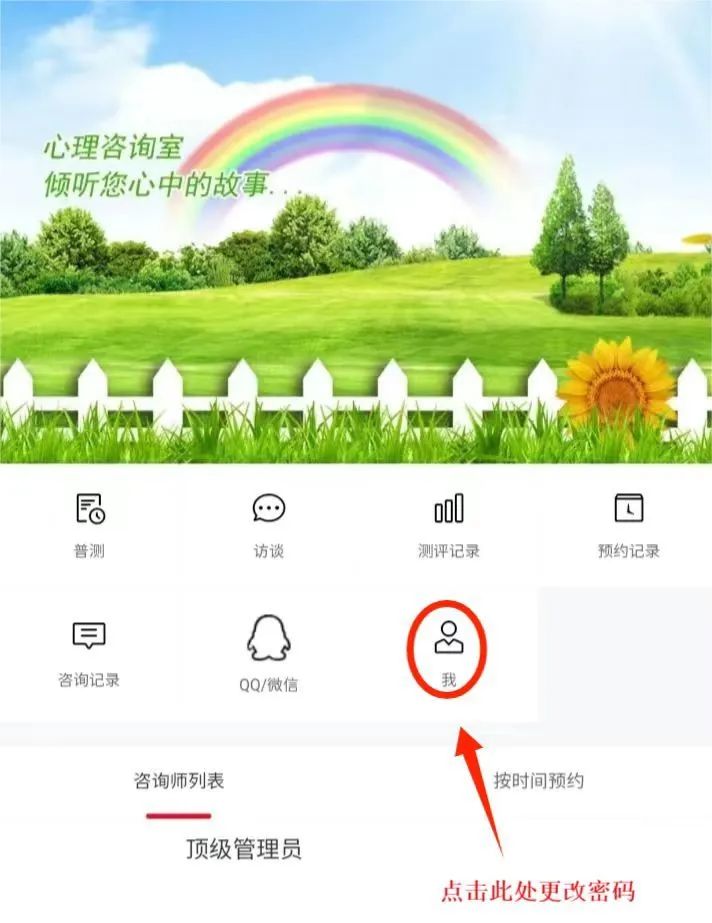View 测评记录 assessment records

click(x=448, y=524)
